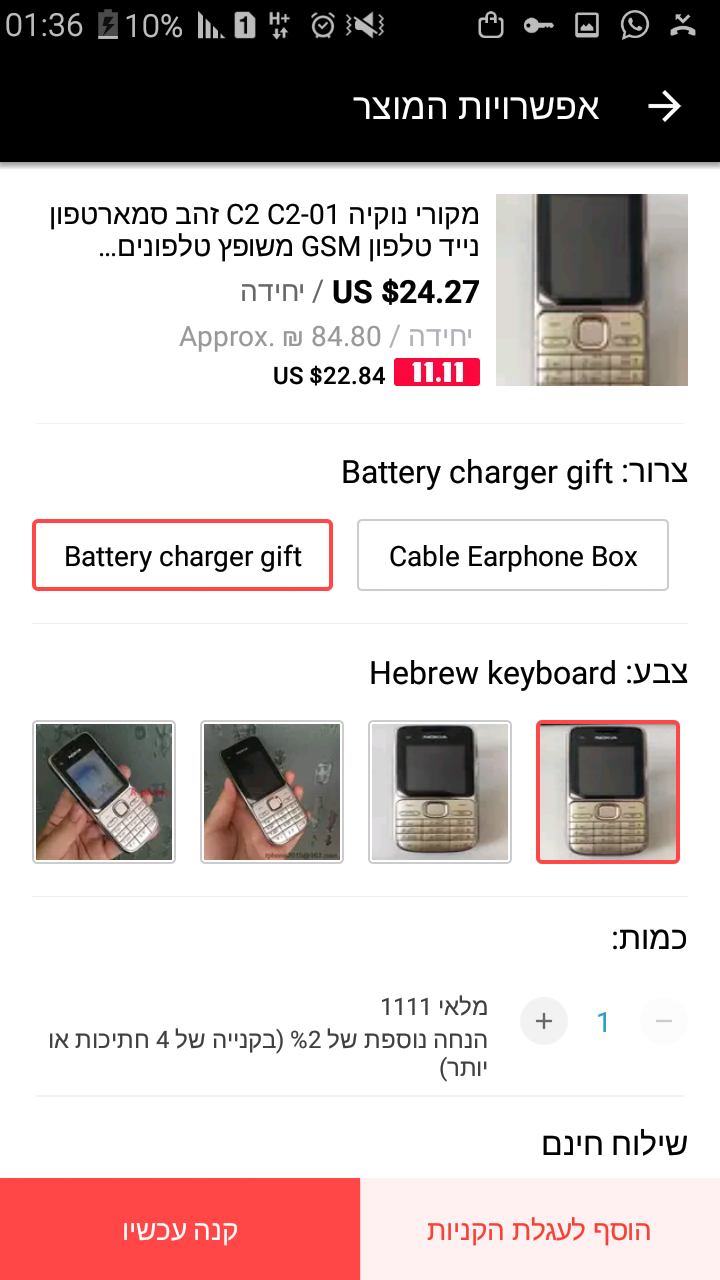Tap the WhatsApp icon in the status bar

point(634,27)
